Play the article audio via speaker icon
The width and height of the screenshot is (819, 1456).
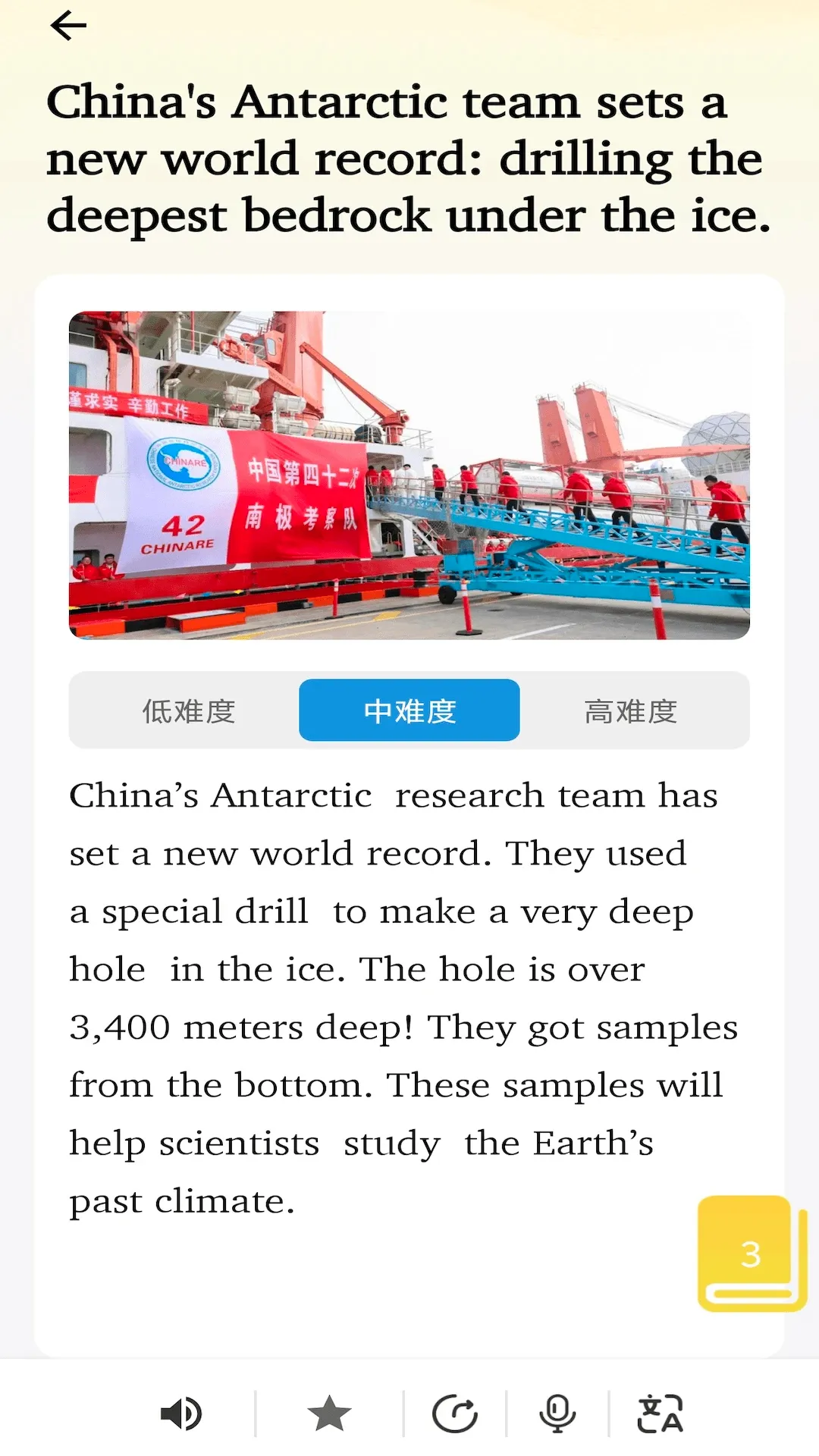tap(181, 1414)
